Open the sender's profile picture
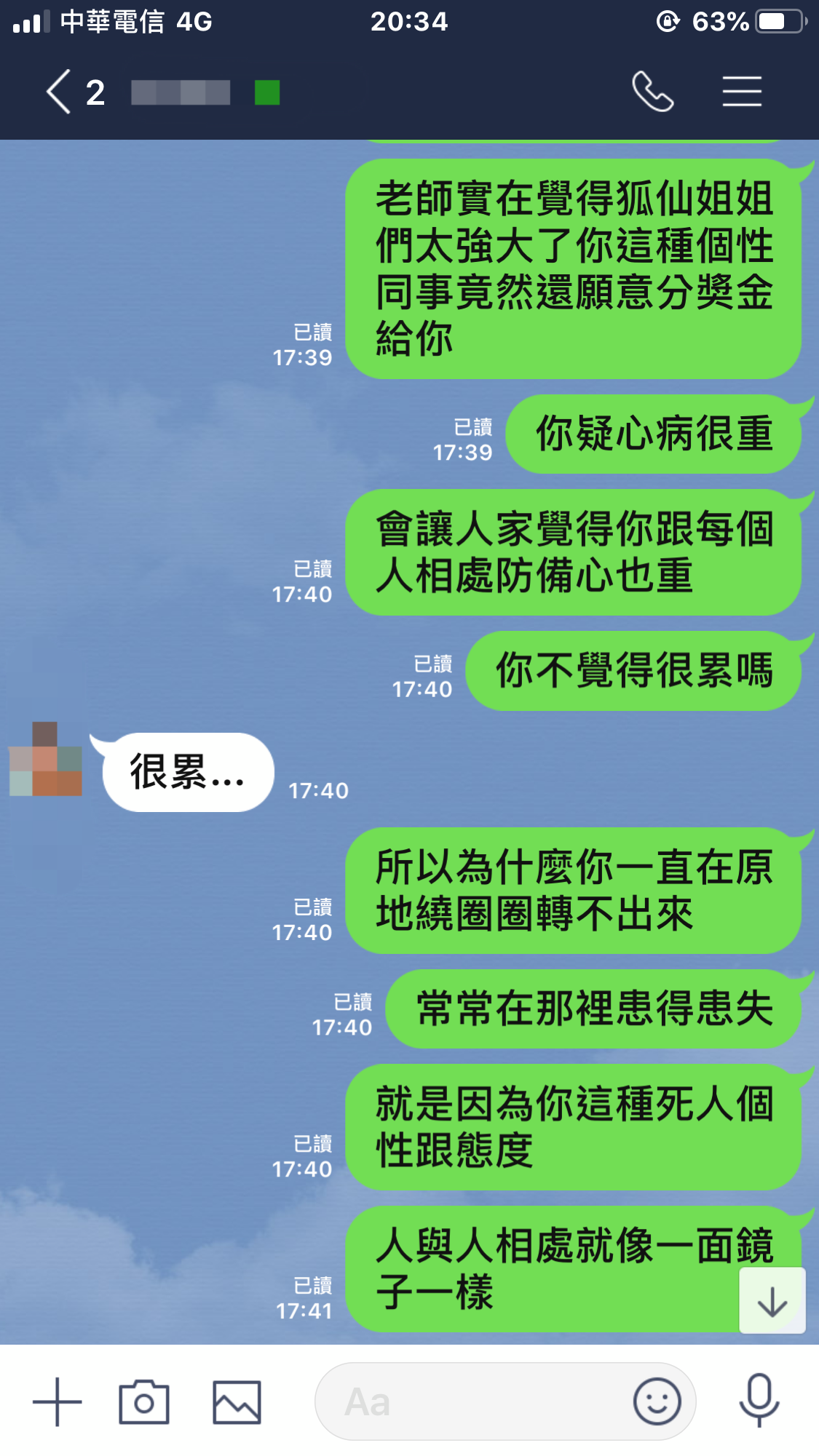Viewport: 819px width, 1456px height. pyautogui.click(x=45, y=760)
